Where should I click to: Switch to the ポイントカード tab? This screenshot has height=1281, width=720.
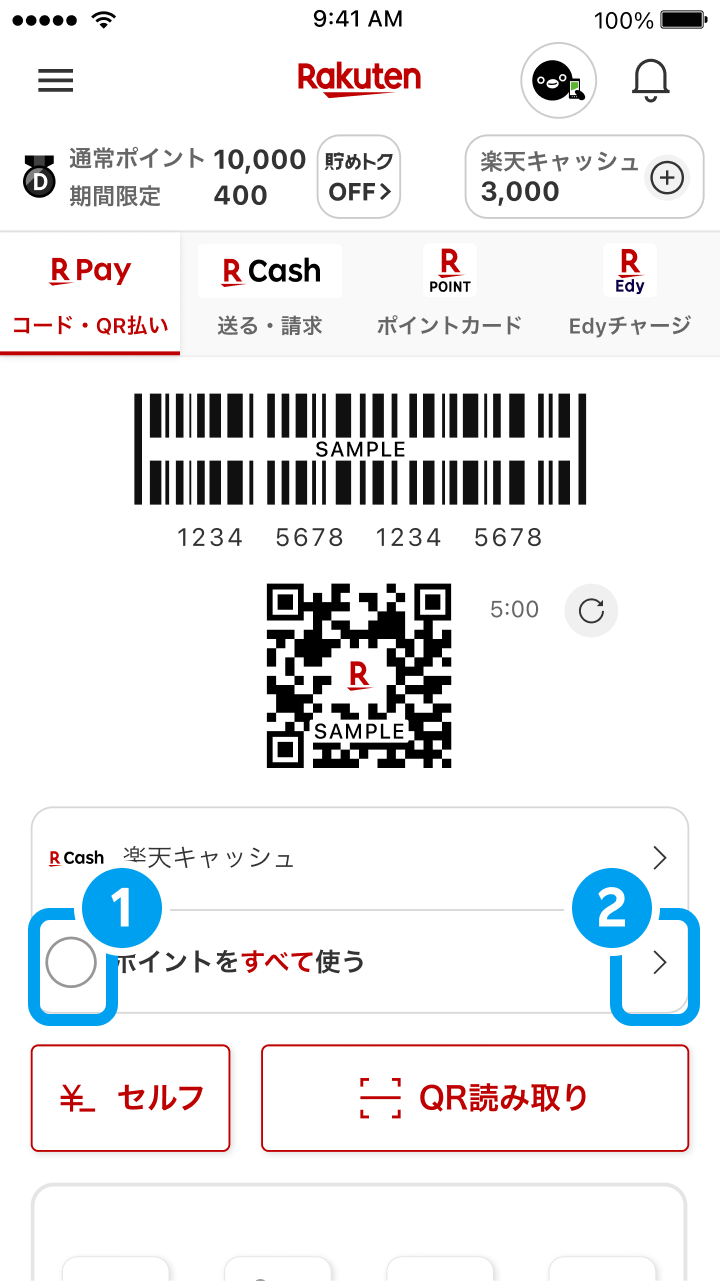[449, 295]
